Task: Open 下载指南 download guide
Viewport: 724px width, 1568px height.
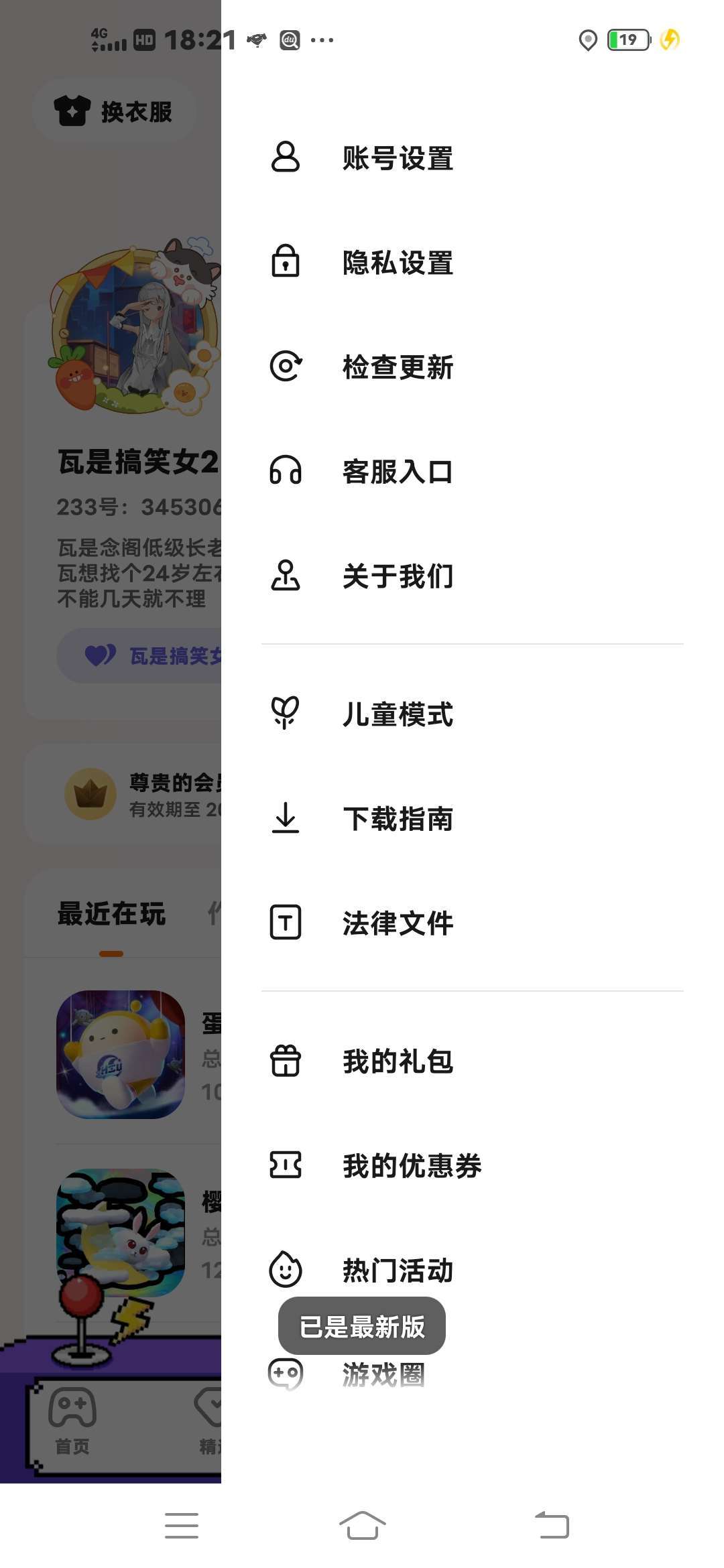Action: [397, 819]
